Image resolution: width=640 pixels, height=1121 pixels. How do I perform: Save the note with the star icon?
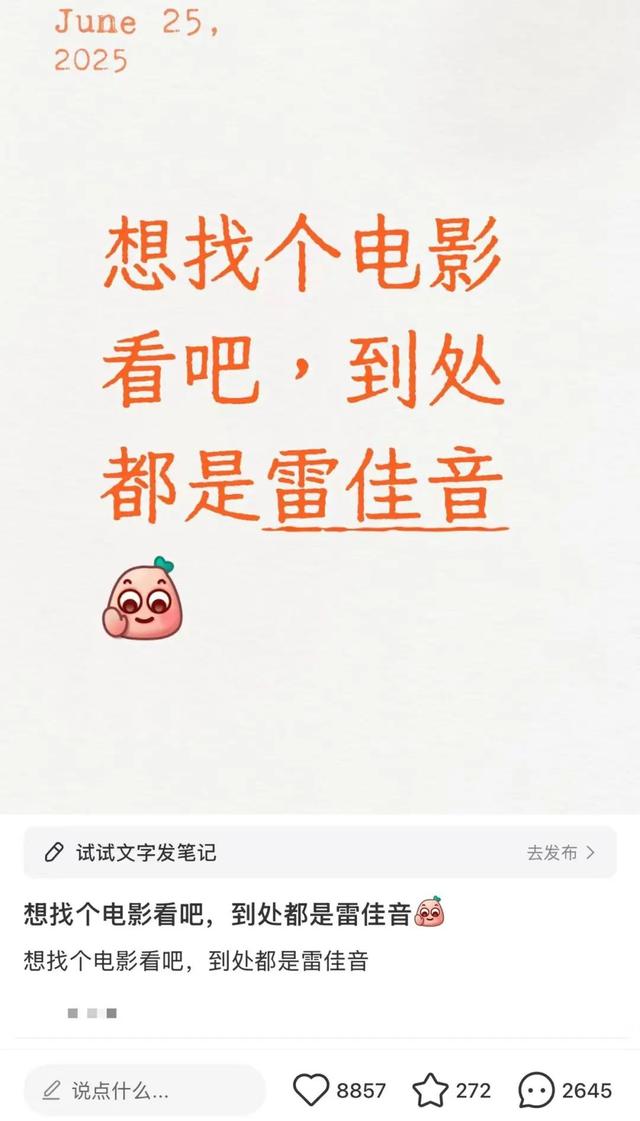431,1089
